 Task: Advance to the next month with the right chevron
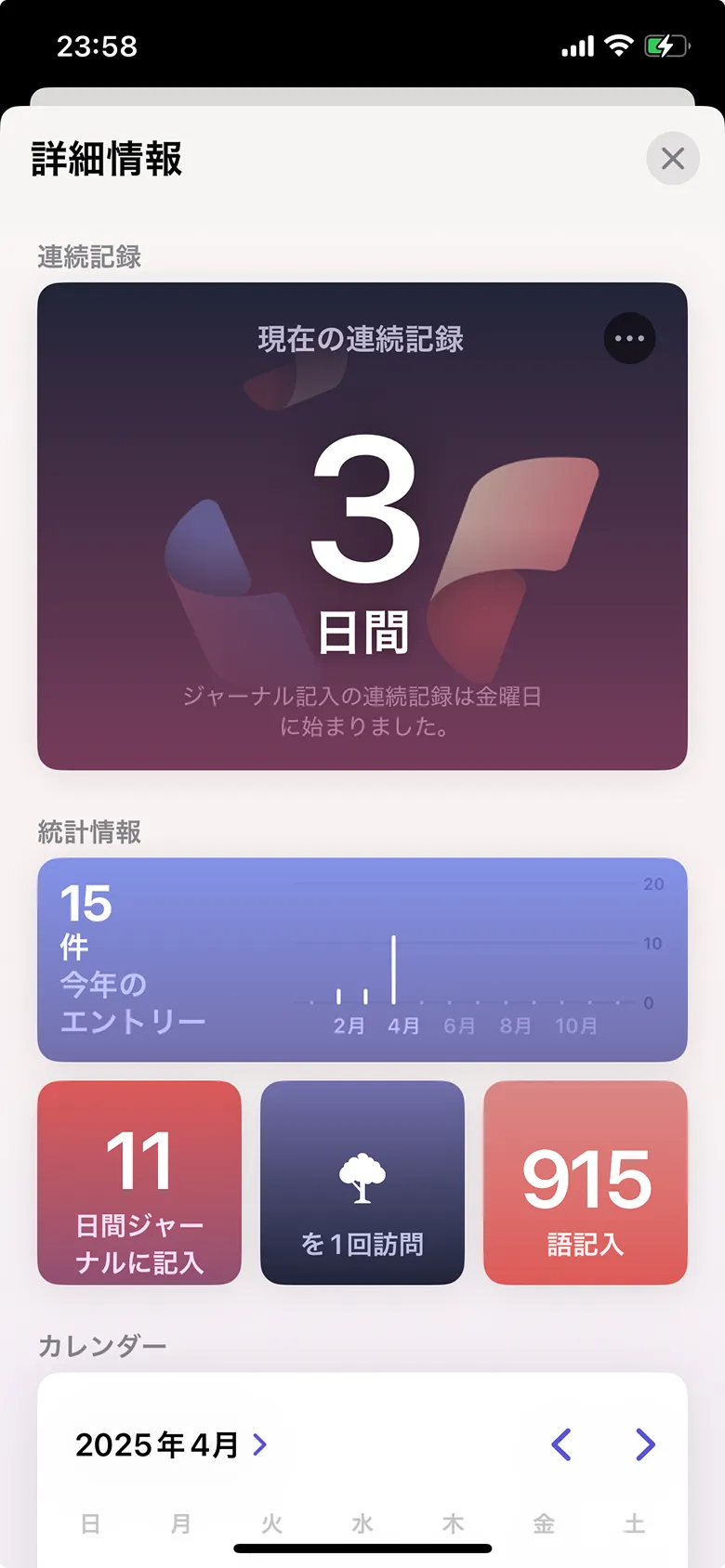click(x=645, y=1445)
